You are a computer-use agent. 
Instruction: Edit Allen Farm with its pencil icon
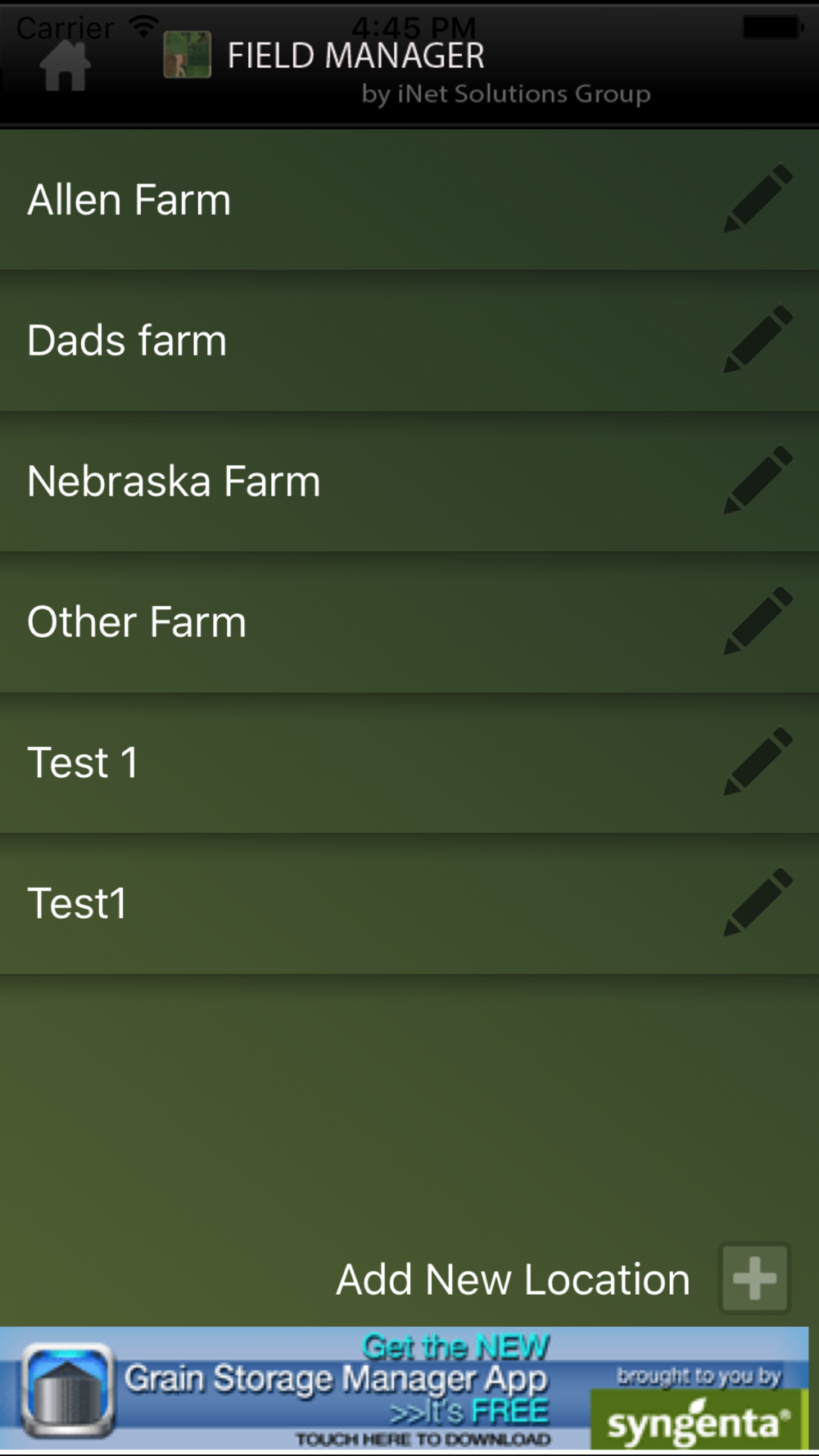tap(758, 199)
